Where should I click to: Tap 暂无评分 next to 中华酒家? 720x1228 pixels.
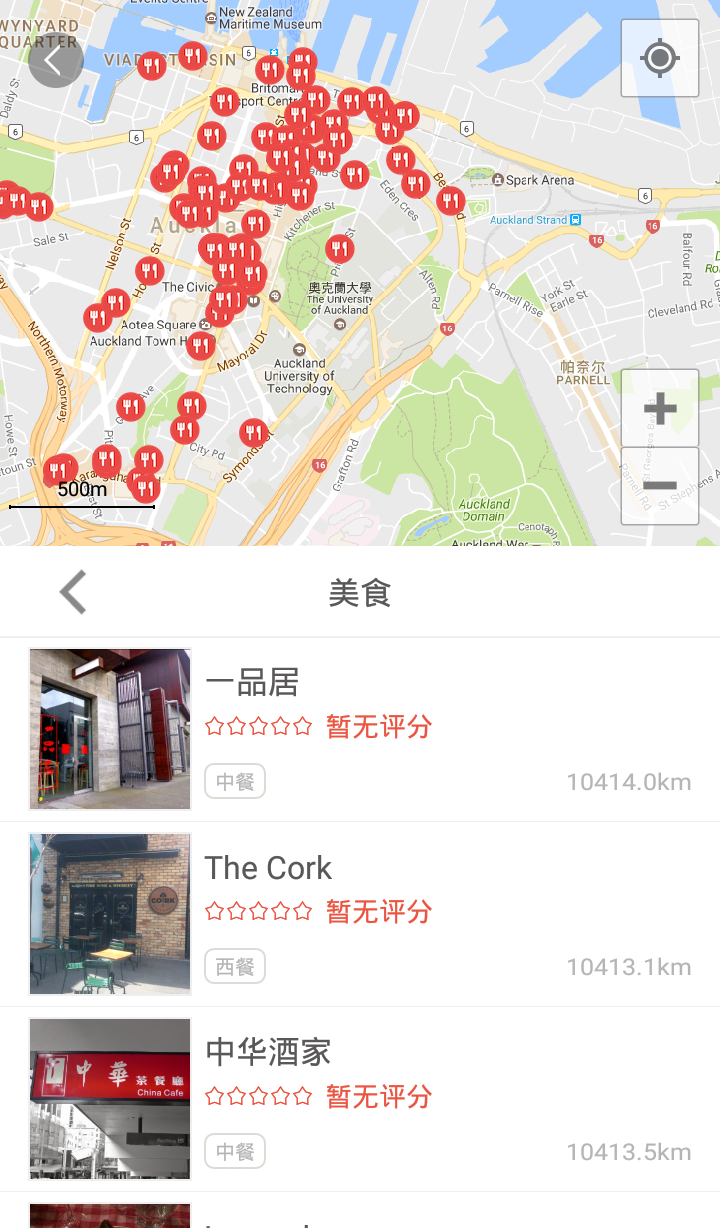tap(378, 1096)
